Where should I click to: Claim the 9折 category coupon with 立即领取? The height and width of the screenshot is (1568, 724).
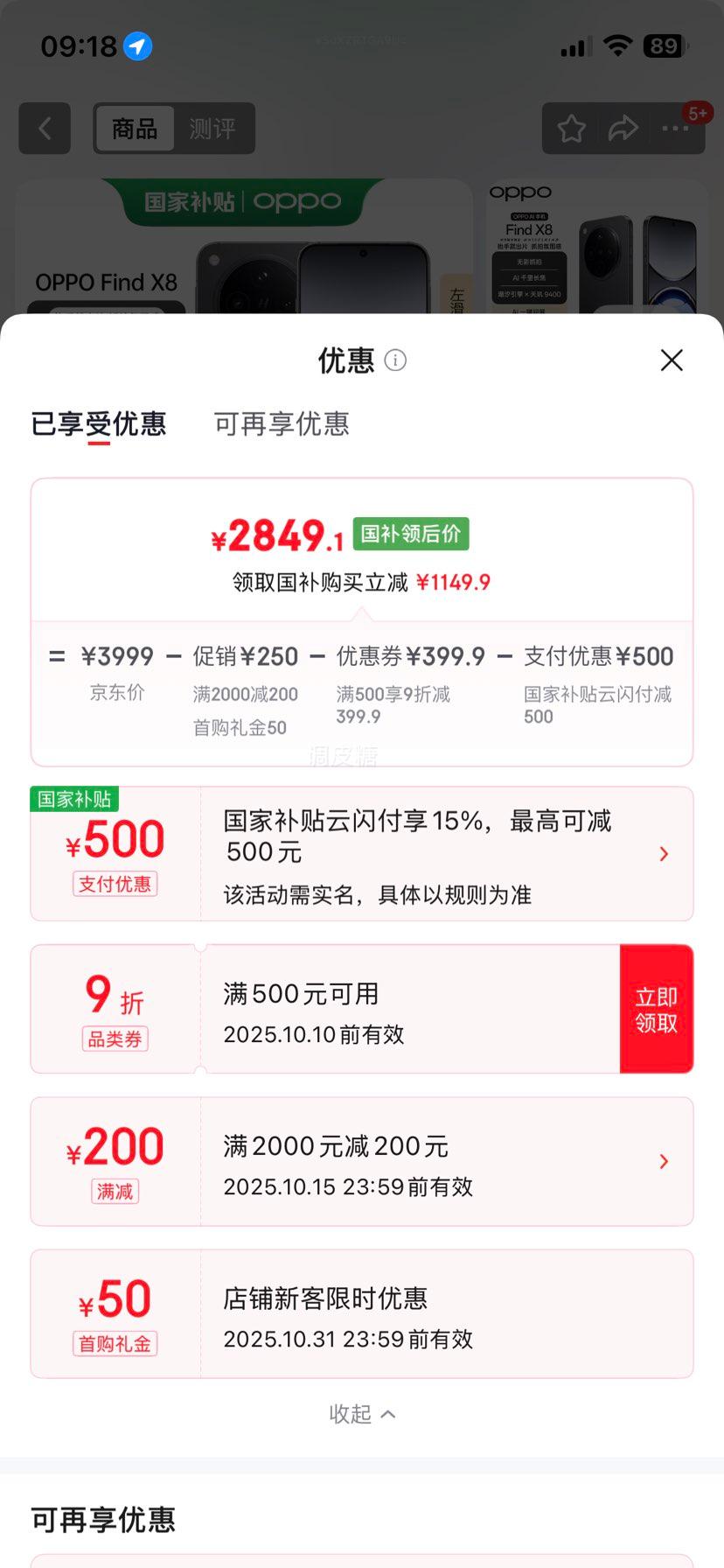(x=656, y=1009)
